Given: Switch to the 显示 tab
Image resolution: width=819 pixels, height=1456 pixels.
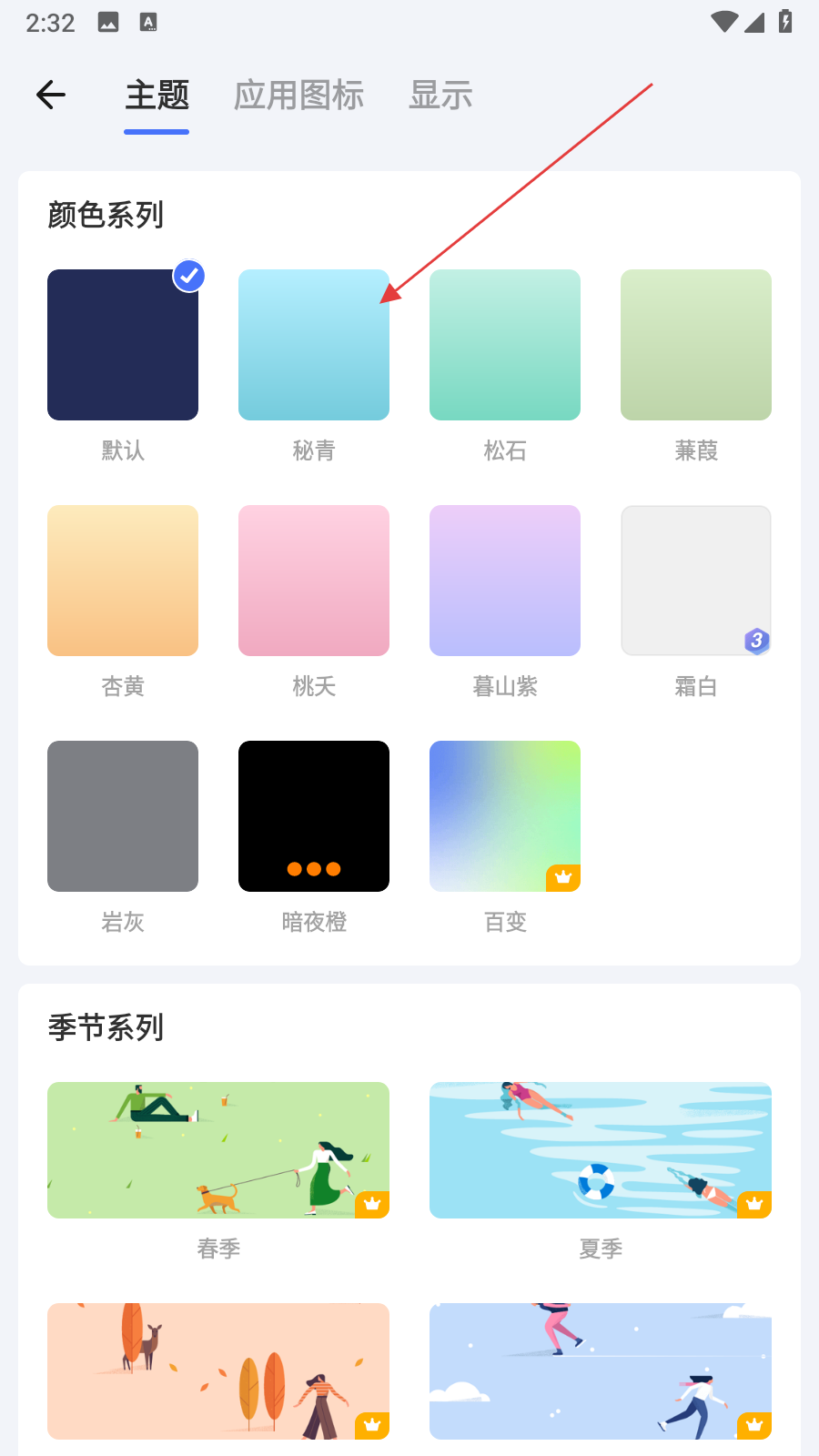Looking at the screenshot, I should click(x=440, y=95).
